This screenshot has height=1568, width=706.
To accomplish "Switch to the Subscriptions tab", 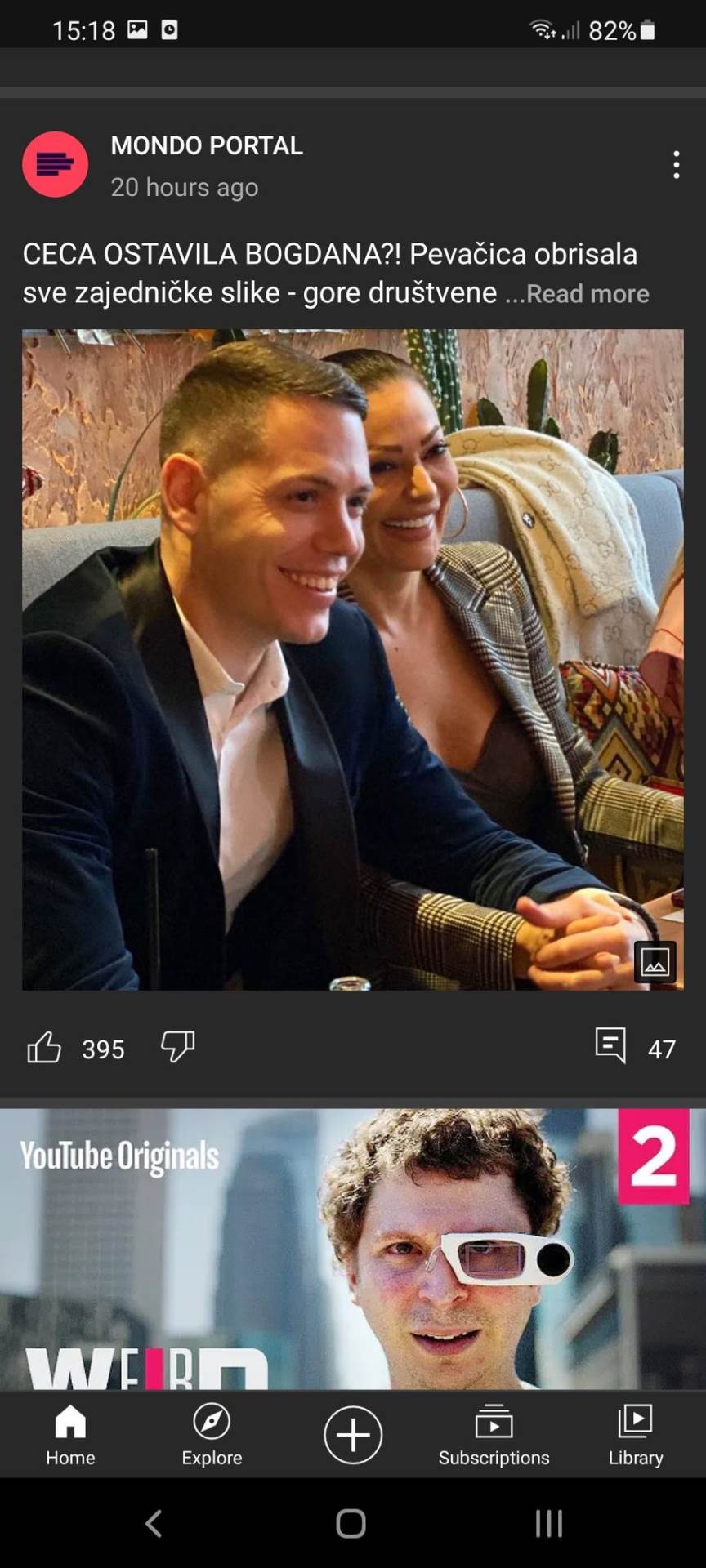I will (494, 1435).
